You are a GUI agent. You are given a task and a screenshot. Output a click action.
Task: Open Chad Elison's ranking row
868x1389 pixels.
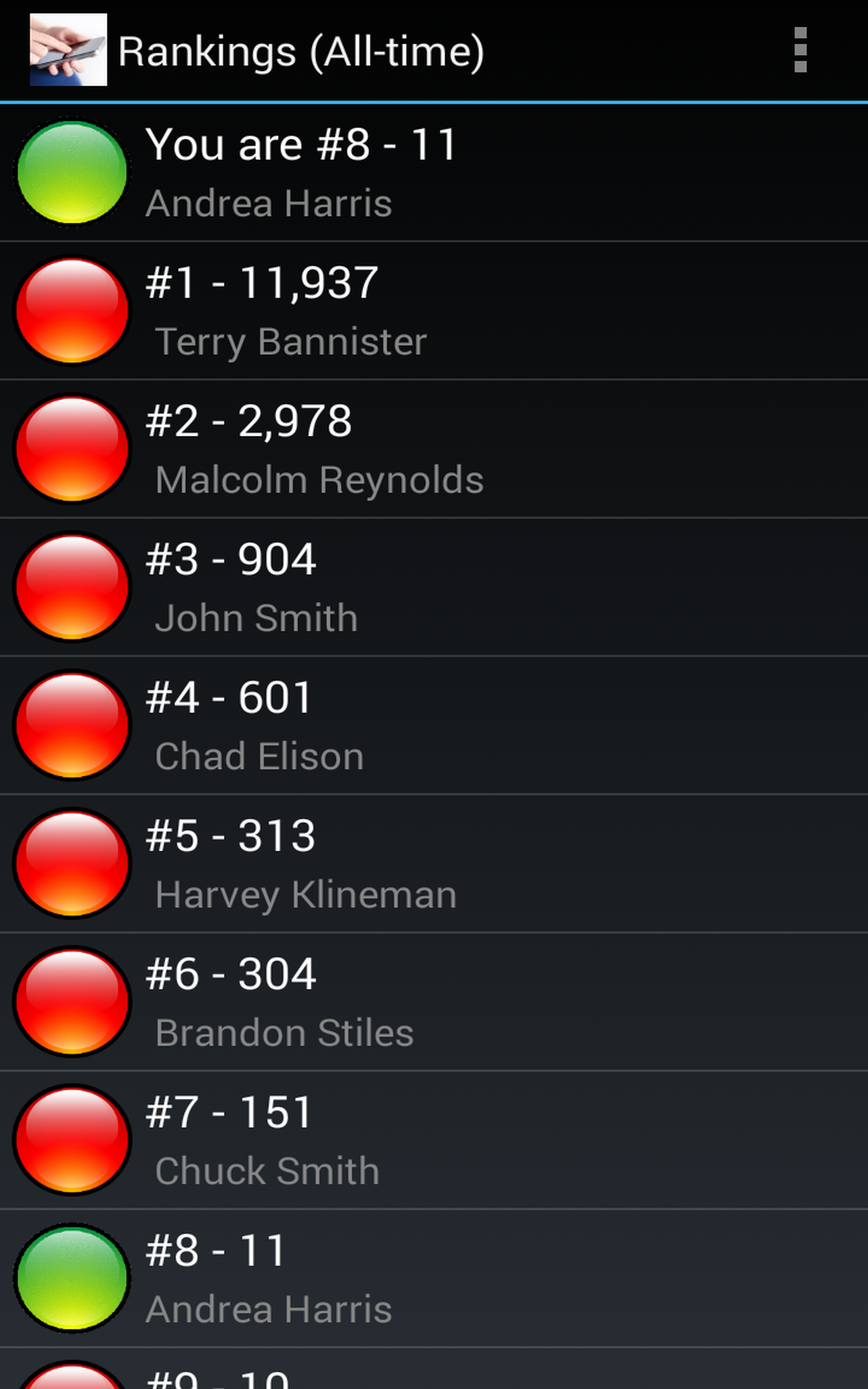(x=434, y=726)
